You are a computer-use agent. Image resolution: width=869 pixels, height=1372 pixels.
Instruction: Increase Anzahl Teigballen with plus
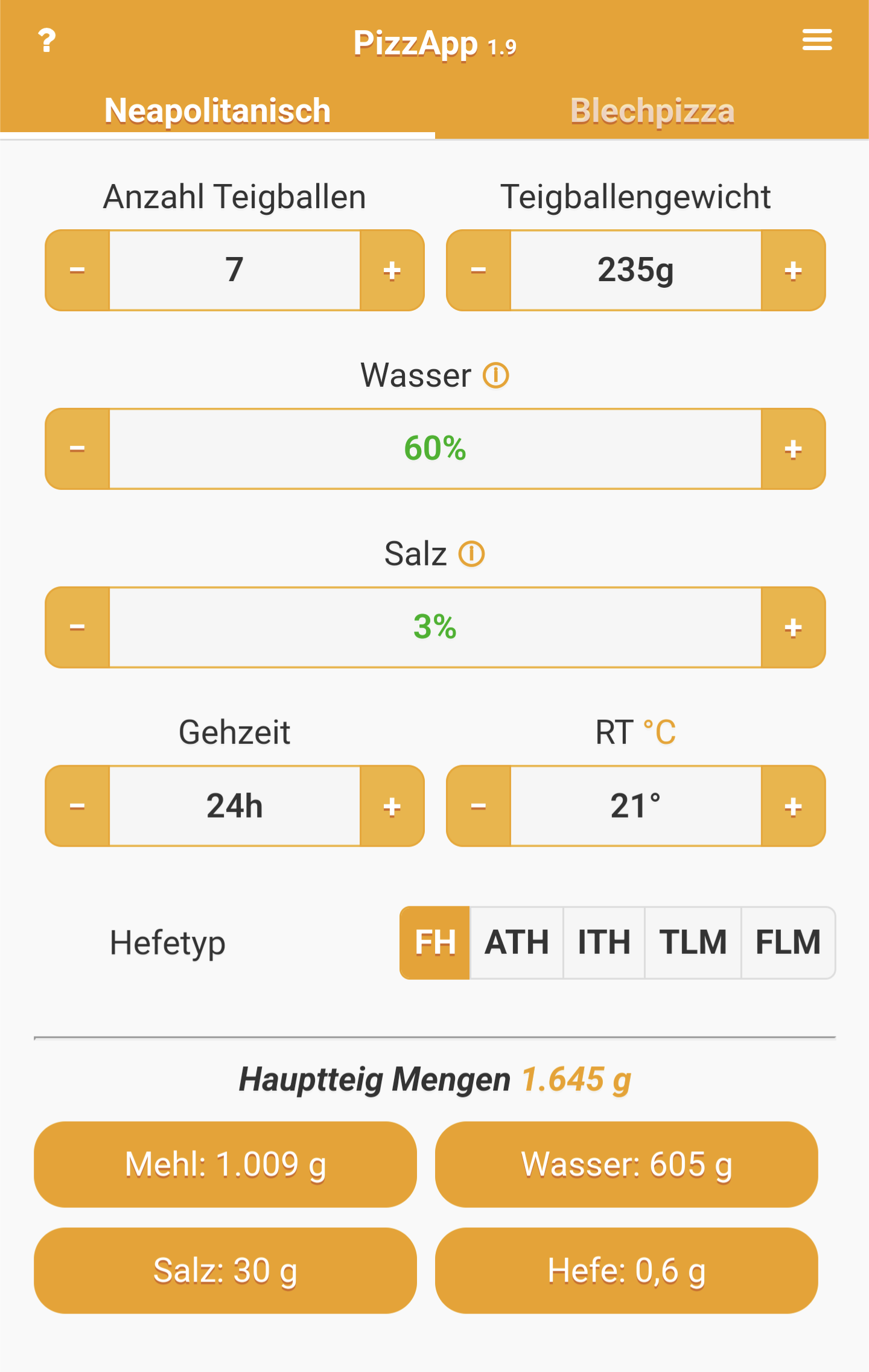[x=392, y=270]
